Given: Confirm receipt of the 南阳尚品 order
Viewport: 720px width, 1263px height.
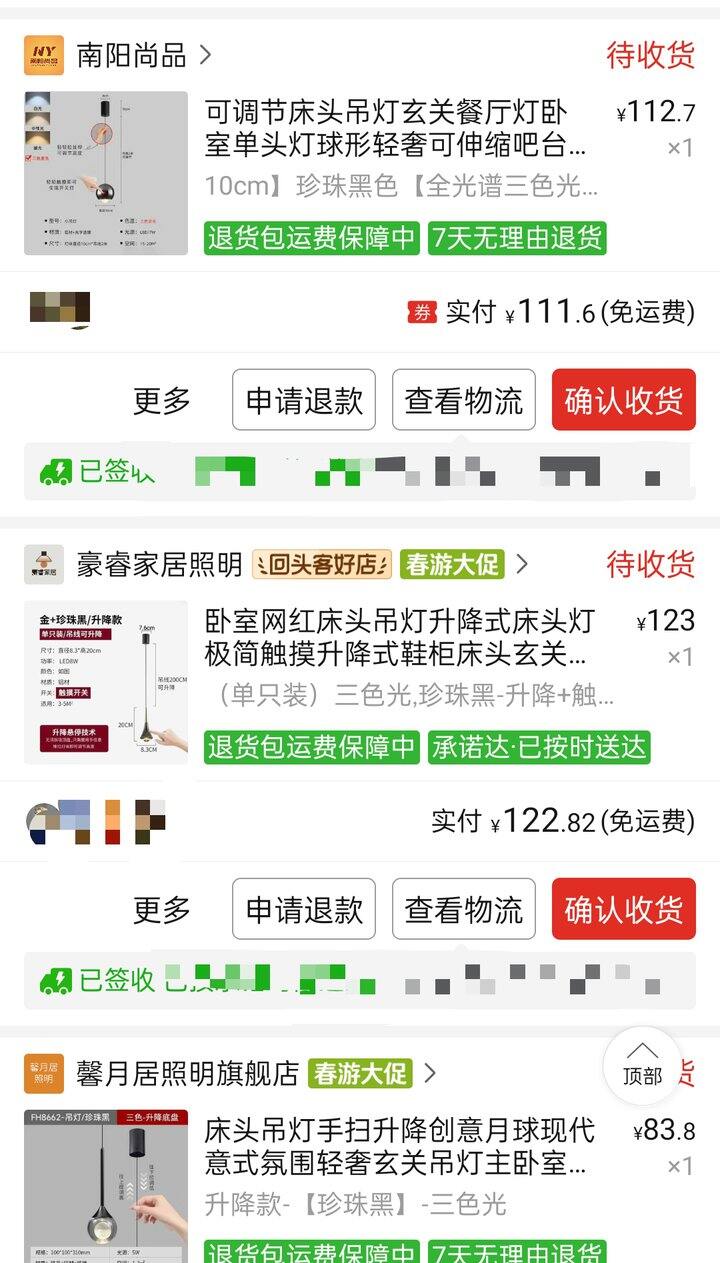Looking at the screenshot, I should 623,401.
